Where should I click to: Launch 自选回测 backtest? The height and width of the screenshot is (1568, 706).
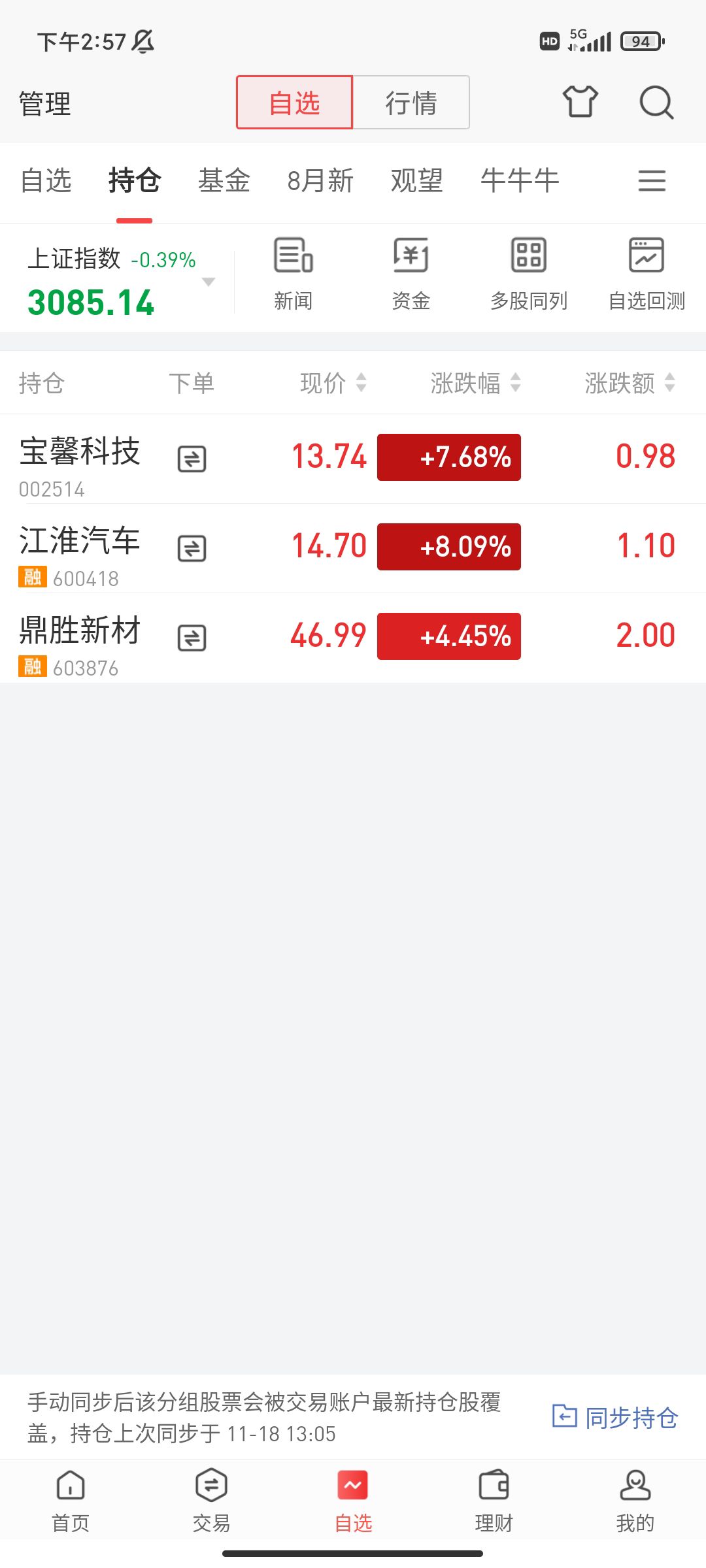click(x=647, y=274)
